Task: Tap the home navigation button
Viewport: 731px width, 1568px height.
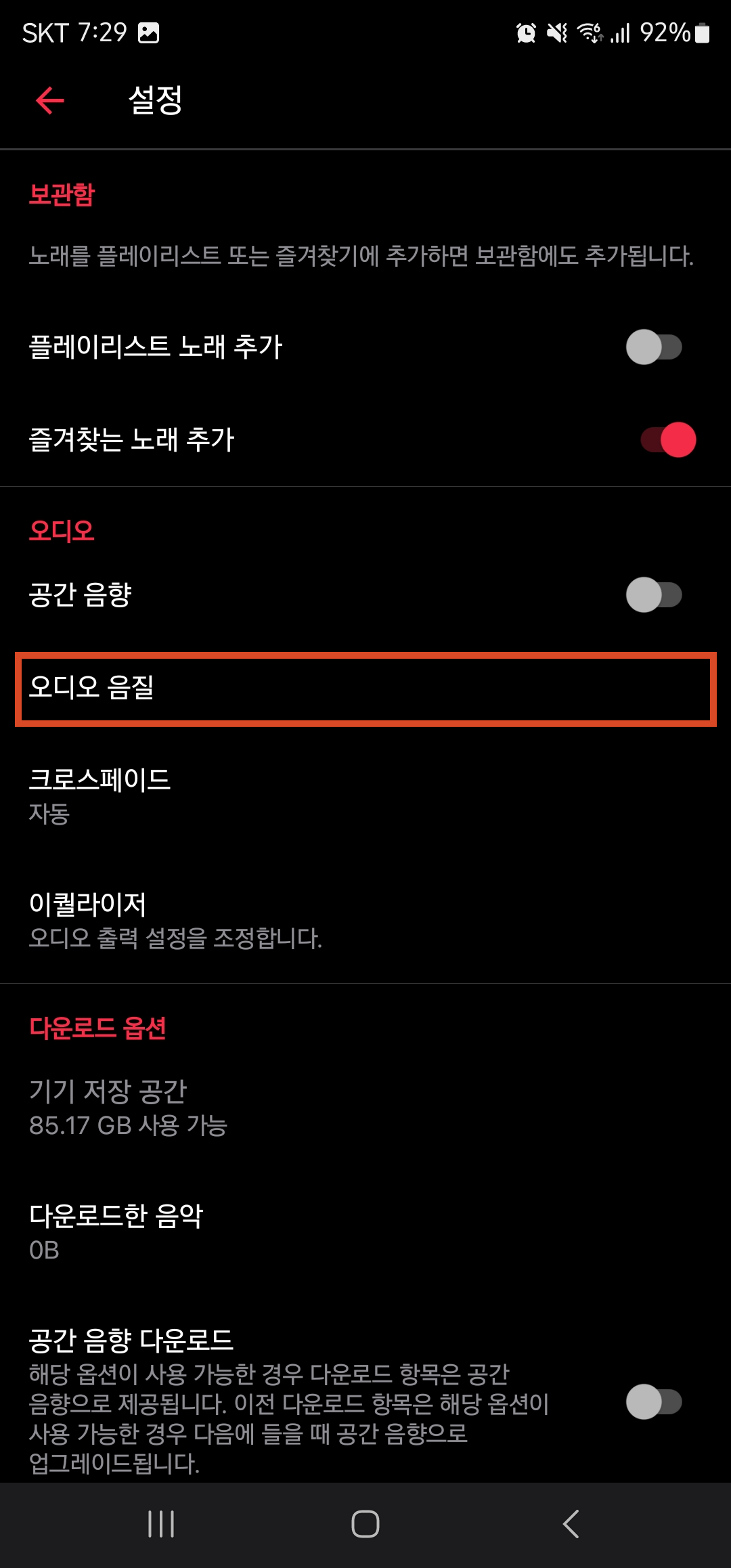Action: coord(365,1525)
